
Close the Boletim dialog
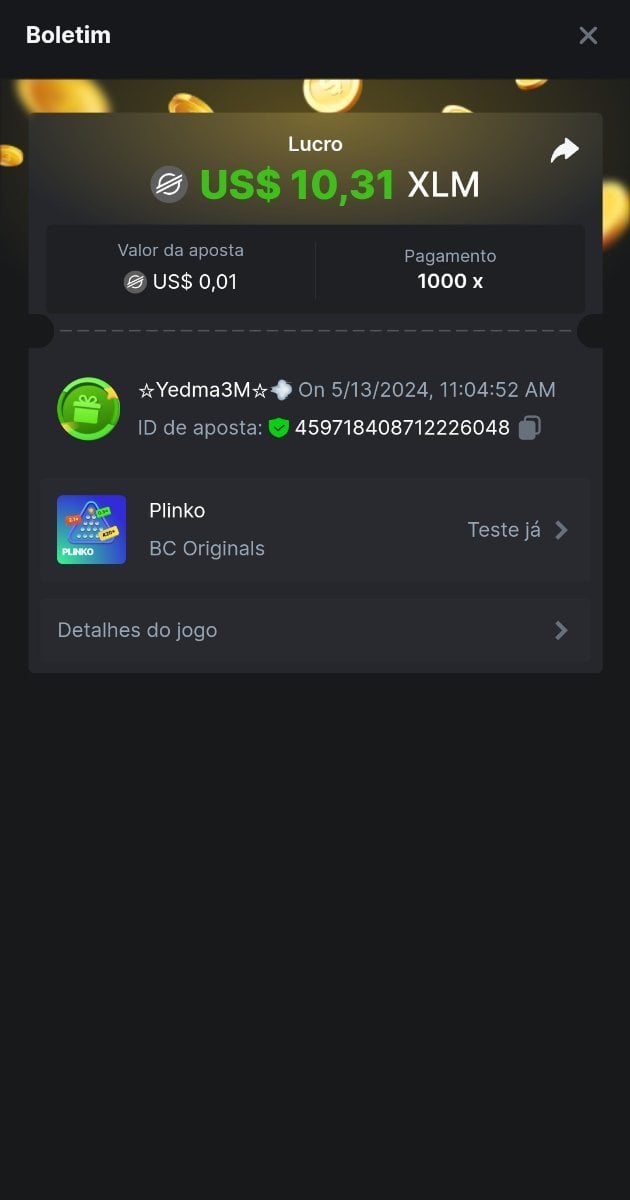point(588,36)
